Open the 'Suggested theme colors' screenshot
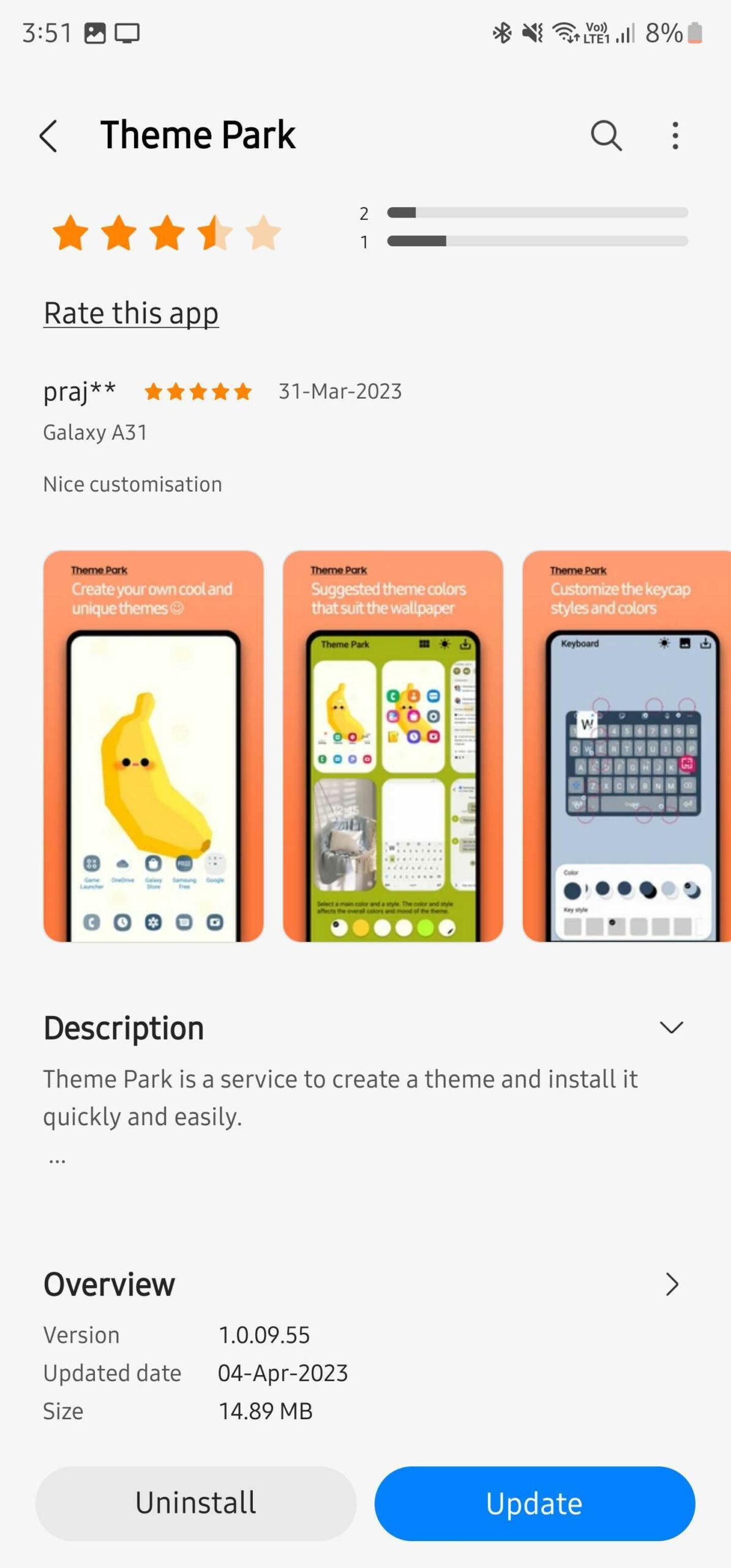The image size is (731, 1568). [x=392, y=745]
